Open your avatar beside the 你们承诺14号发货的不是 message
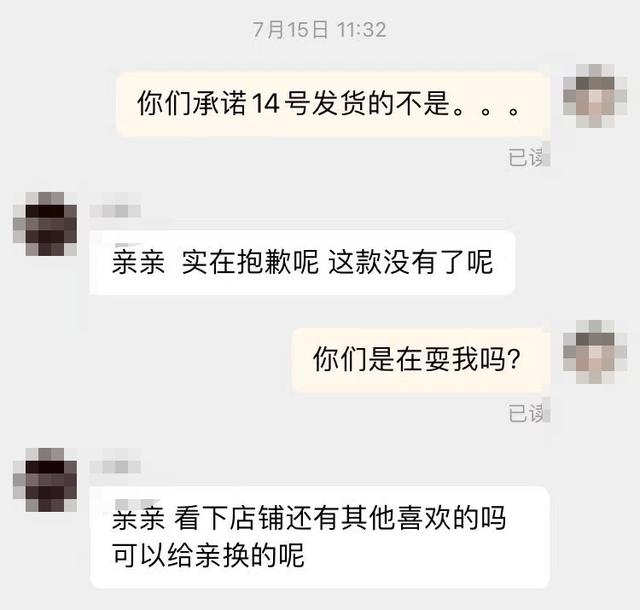640x610 pixels. point(595,98)
